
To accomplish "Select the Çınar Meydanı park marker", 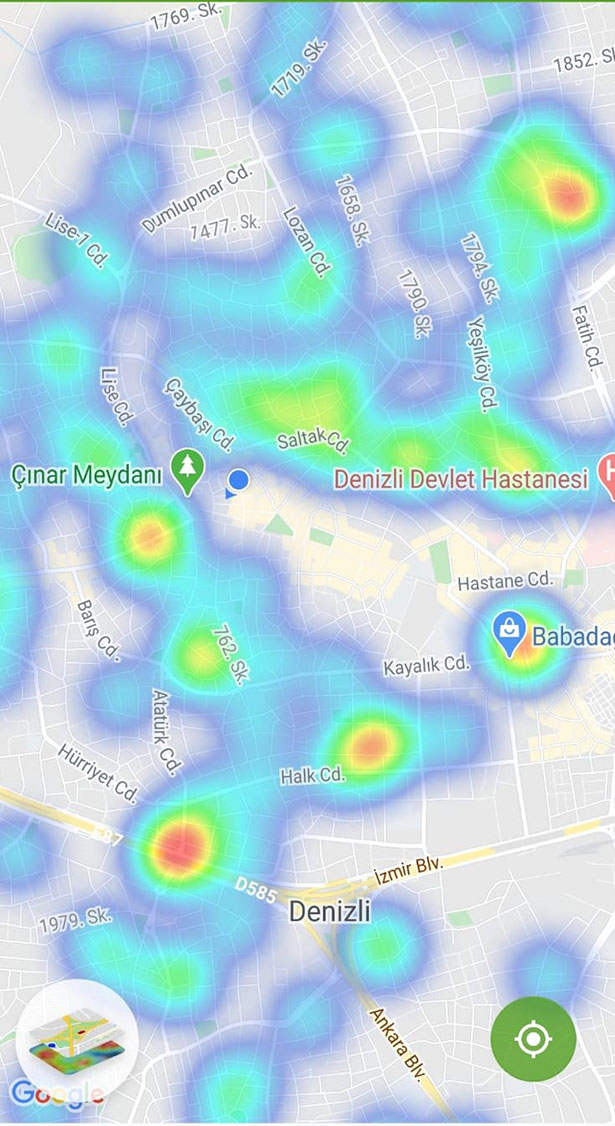I will pos(186,468).
